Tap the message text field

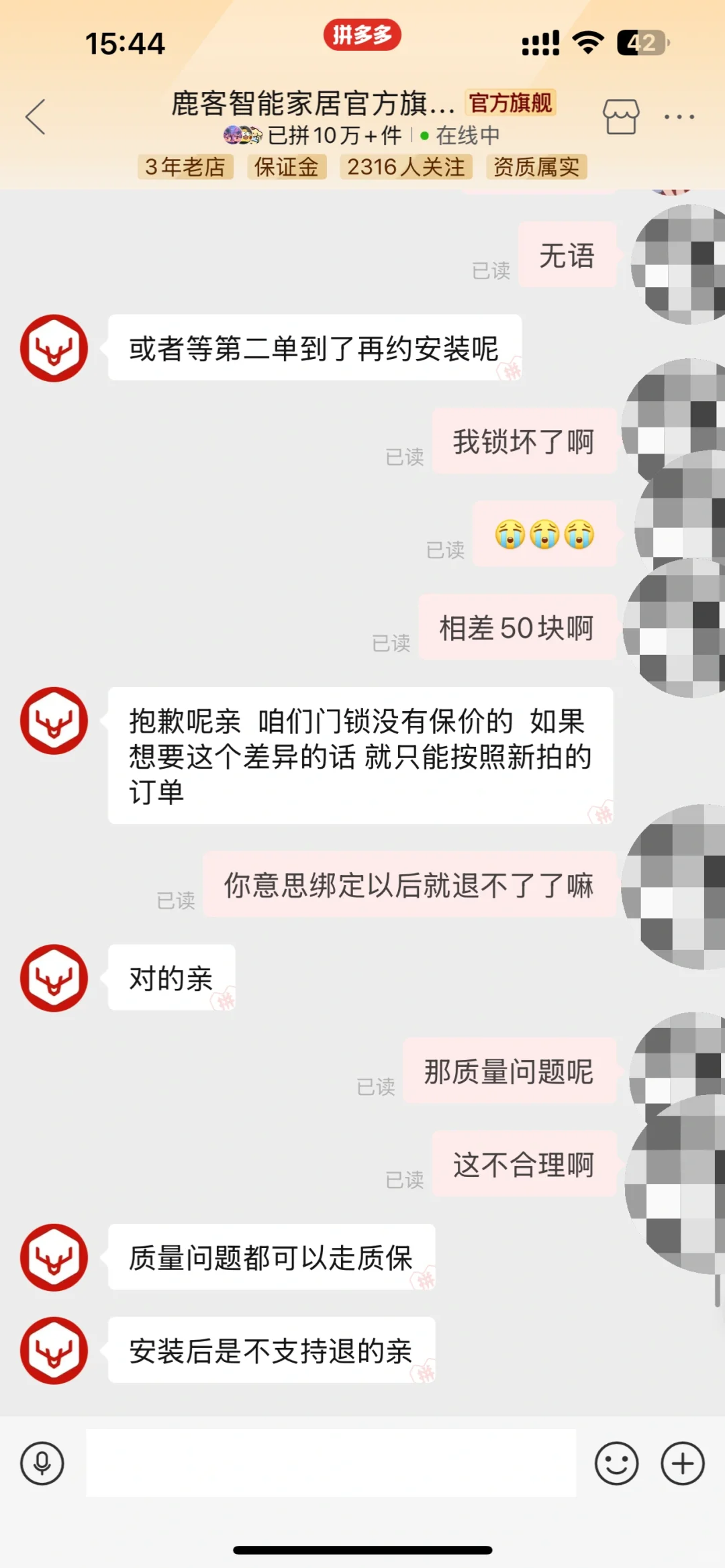[330, 1463]
